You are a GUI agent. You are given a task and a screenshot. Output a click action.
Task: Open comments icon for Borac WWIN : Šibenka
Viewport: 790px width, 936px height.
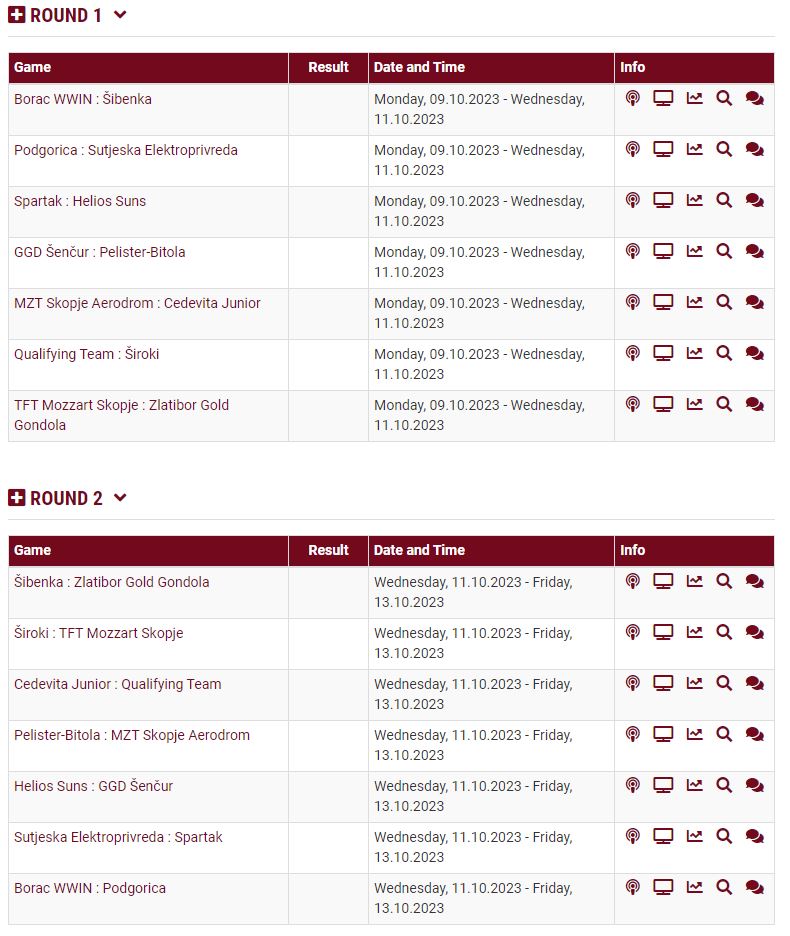755,98
